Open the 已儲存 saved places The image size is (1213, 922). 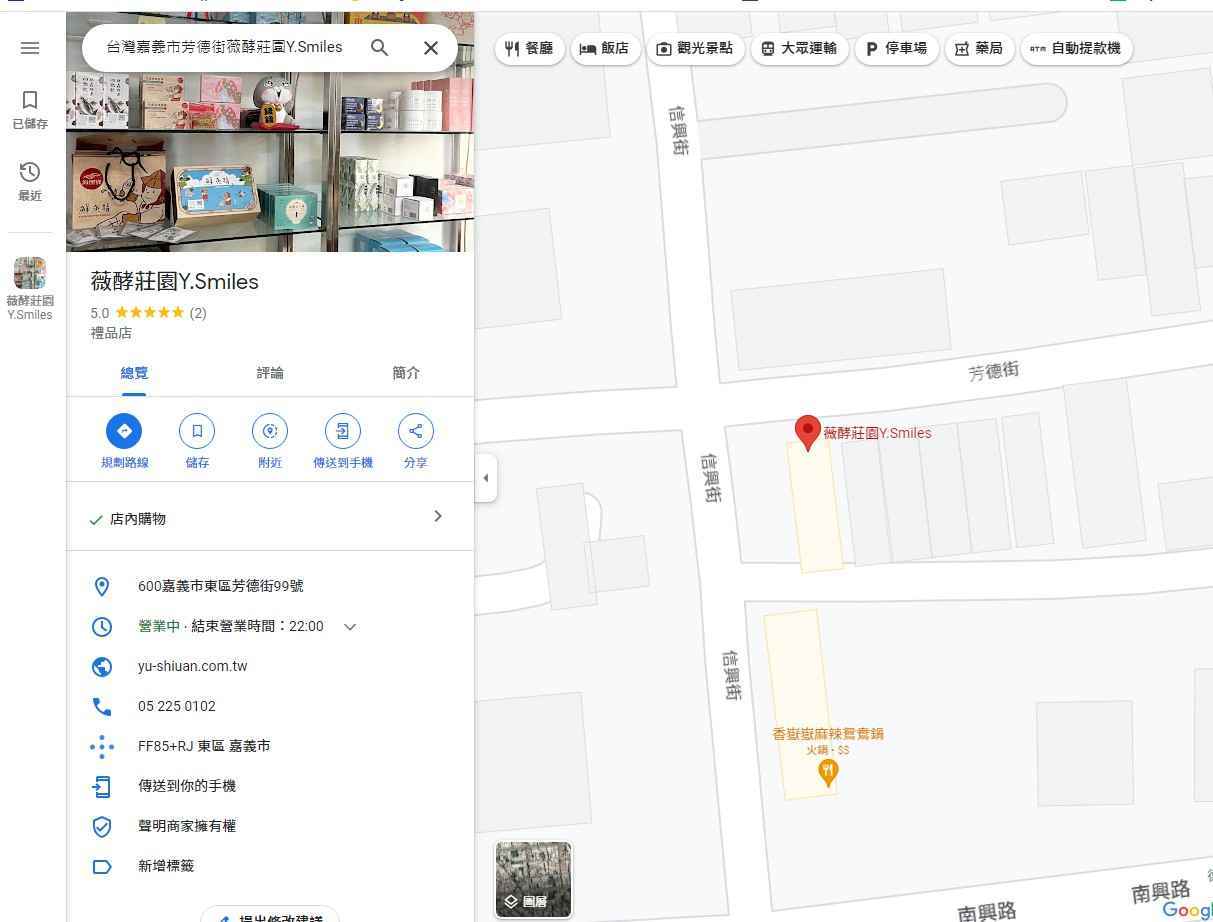coord(30,109)
